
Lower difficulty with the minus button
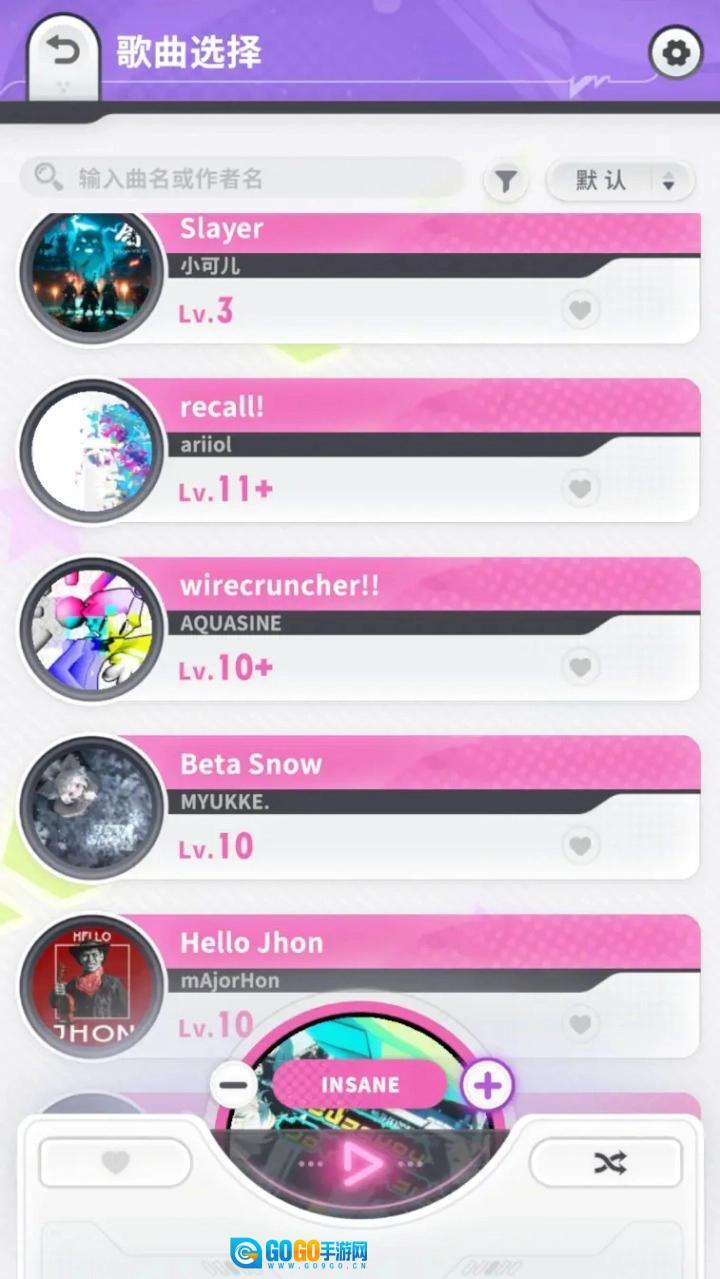[x=234, y=1085]
